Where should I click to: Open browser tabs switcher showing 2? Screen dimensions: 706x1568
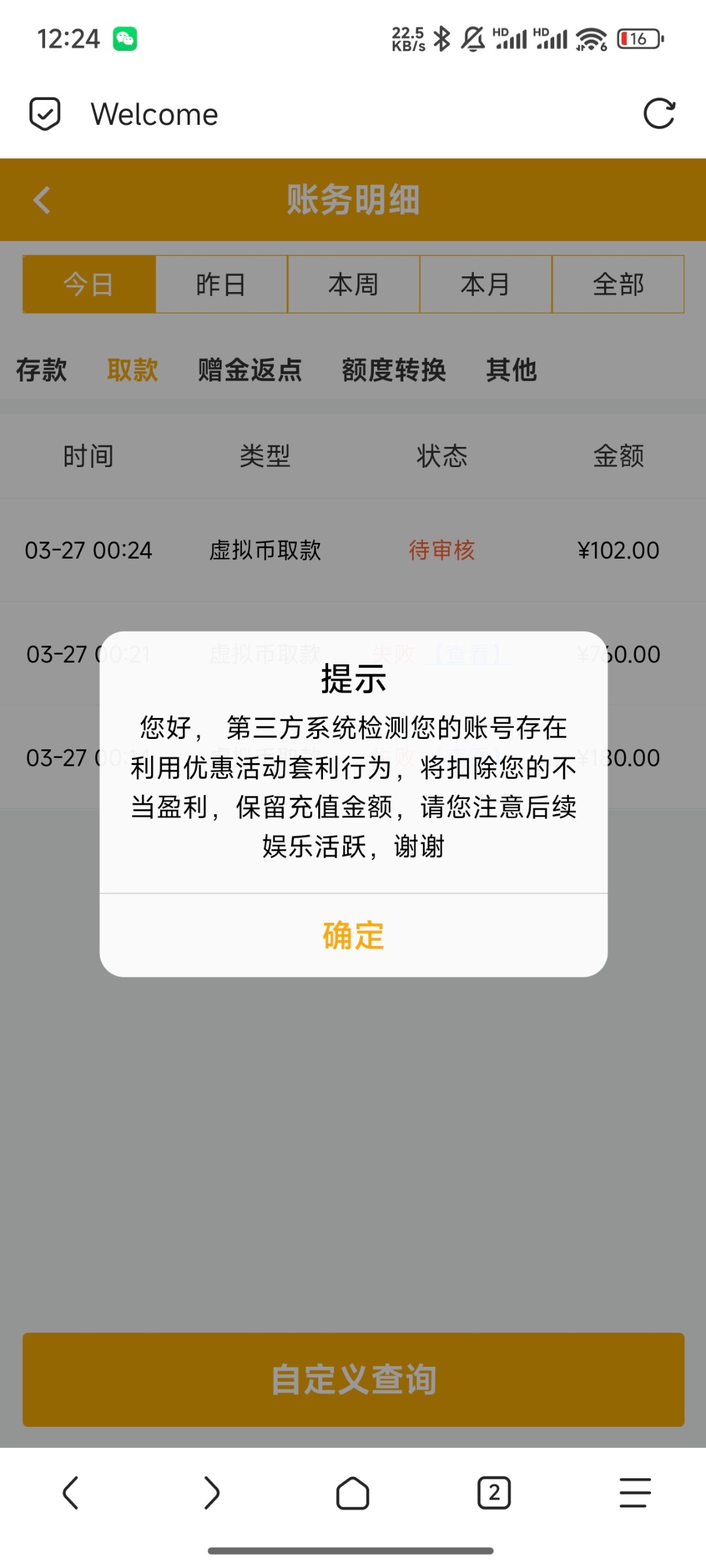pyautogui.click(x=494, y=1493)
